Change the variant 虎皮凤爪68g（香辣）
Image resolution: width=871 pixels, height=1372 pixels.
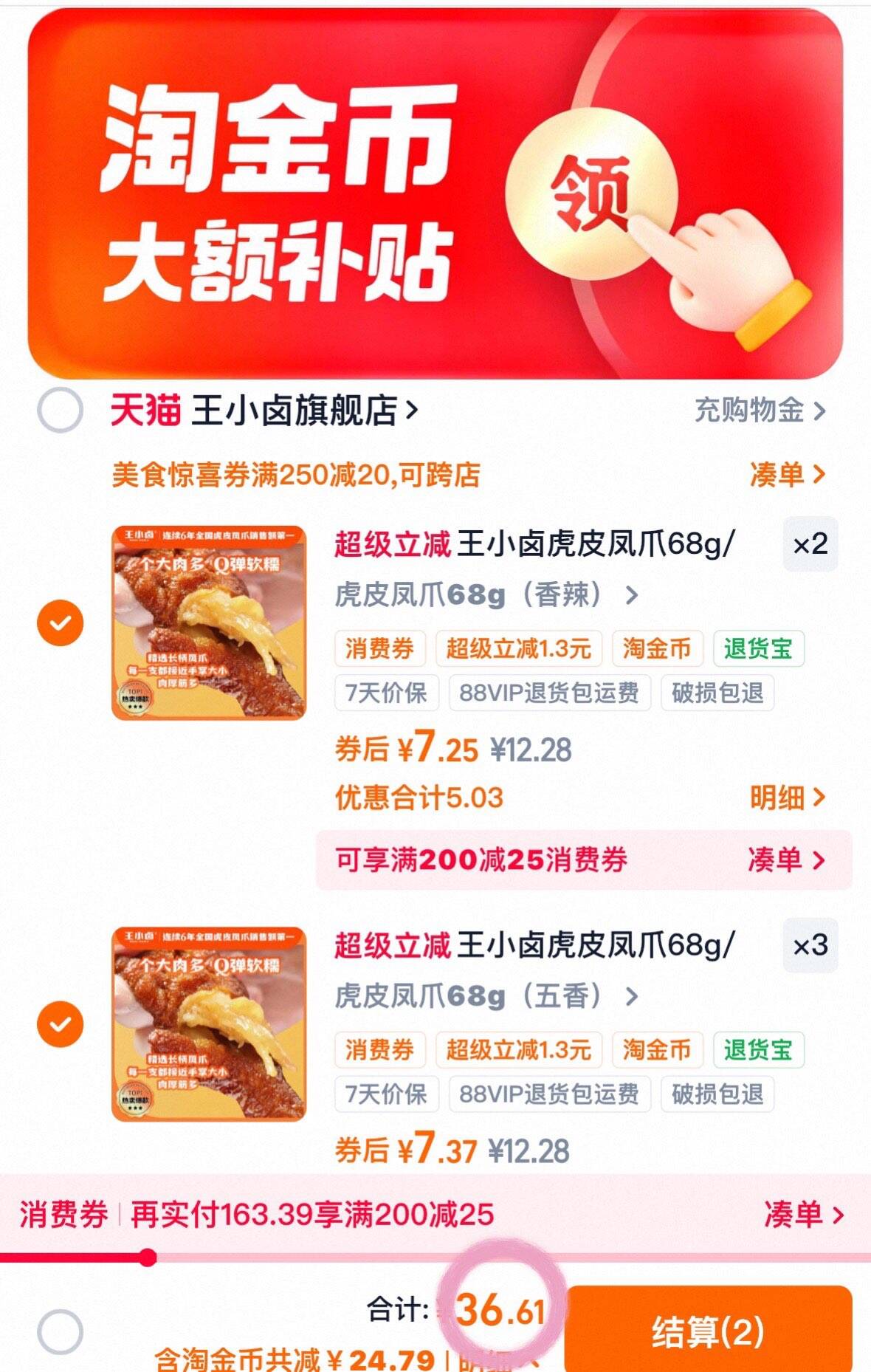[486, 594]
